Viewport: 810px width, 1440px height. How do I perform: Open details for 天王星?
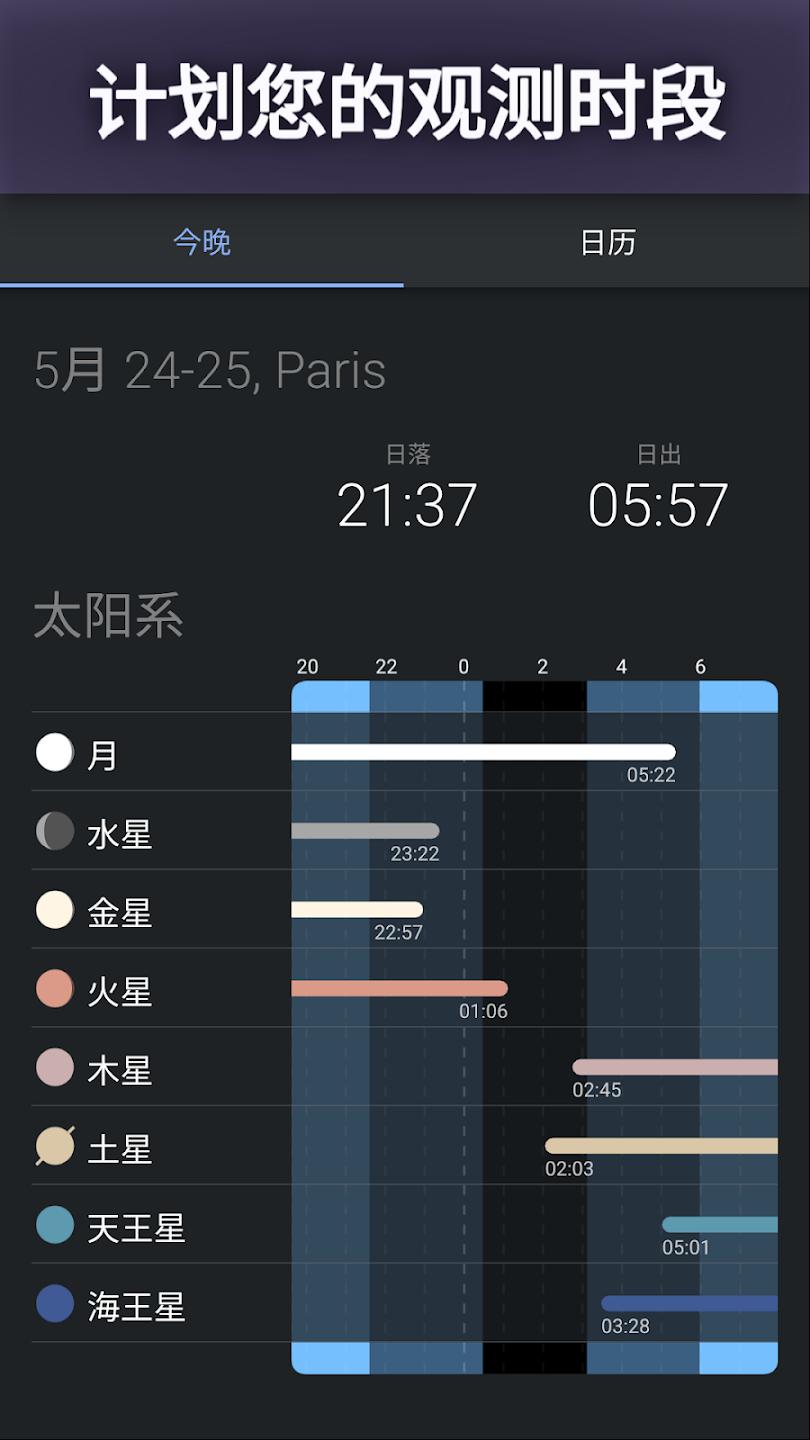pos(405,1225)
